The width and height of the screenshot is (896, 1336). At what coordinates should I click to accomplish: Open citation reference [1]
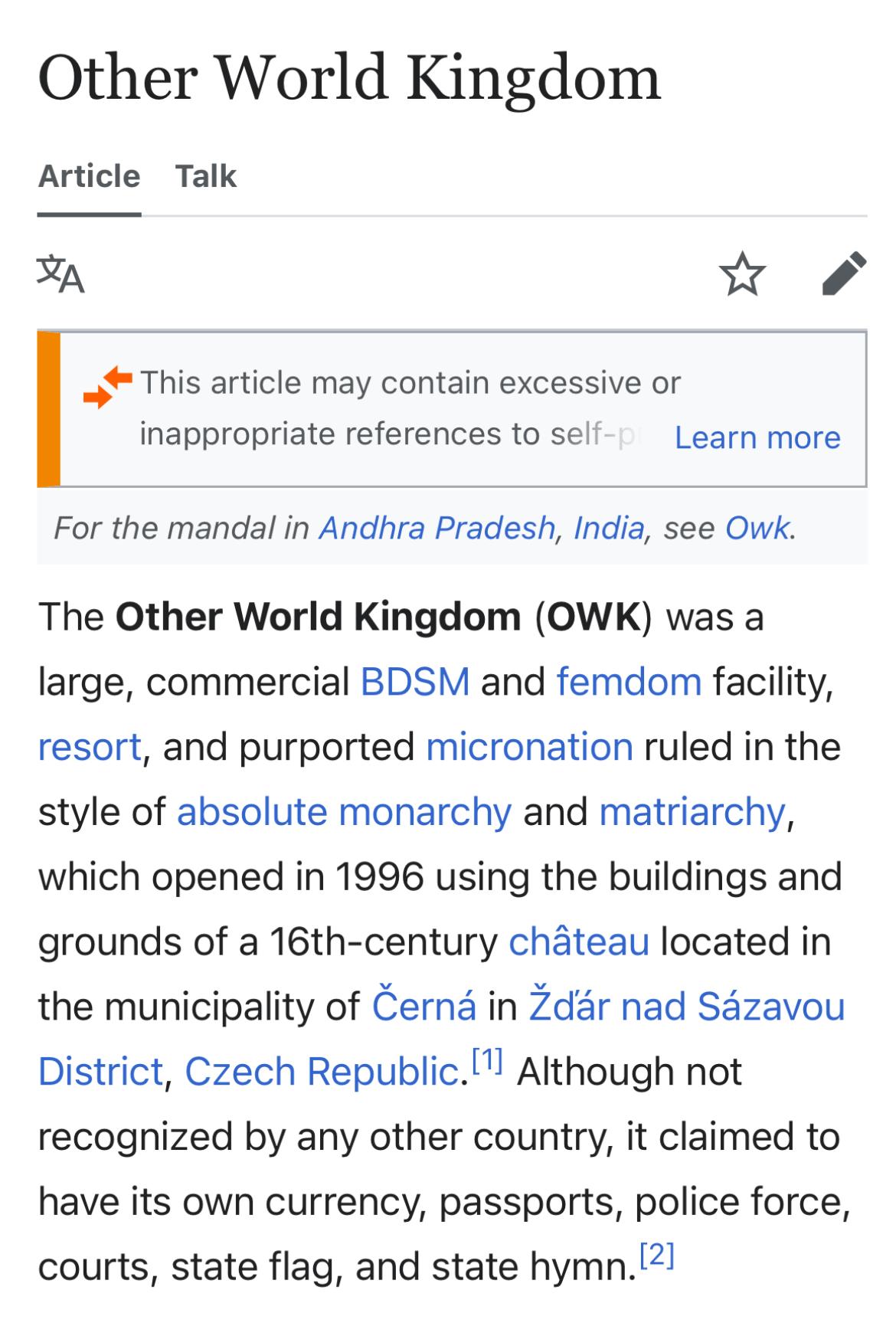(487, 1062)
